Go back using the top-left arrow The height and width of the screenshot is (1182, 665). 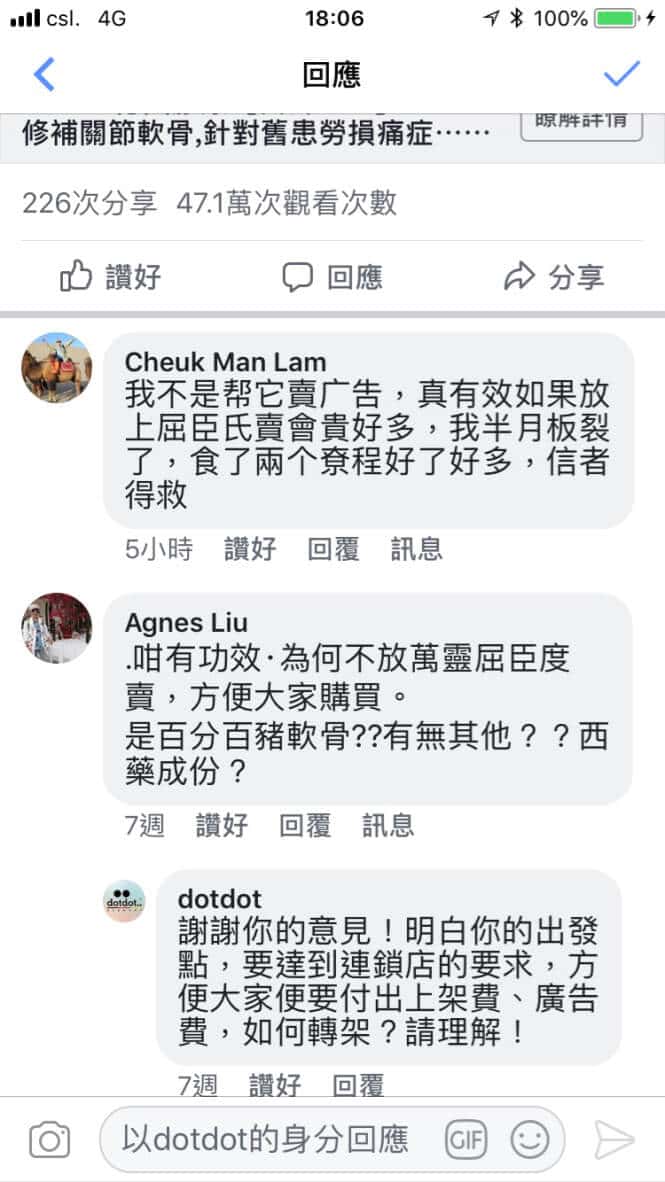click(44, 74)
